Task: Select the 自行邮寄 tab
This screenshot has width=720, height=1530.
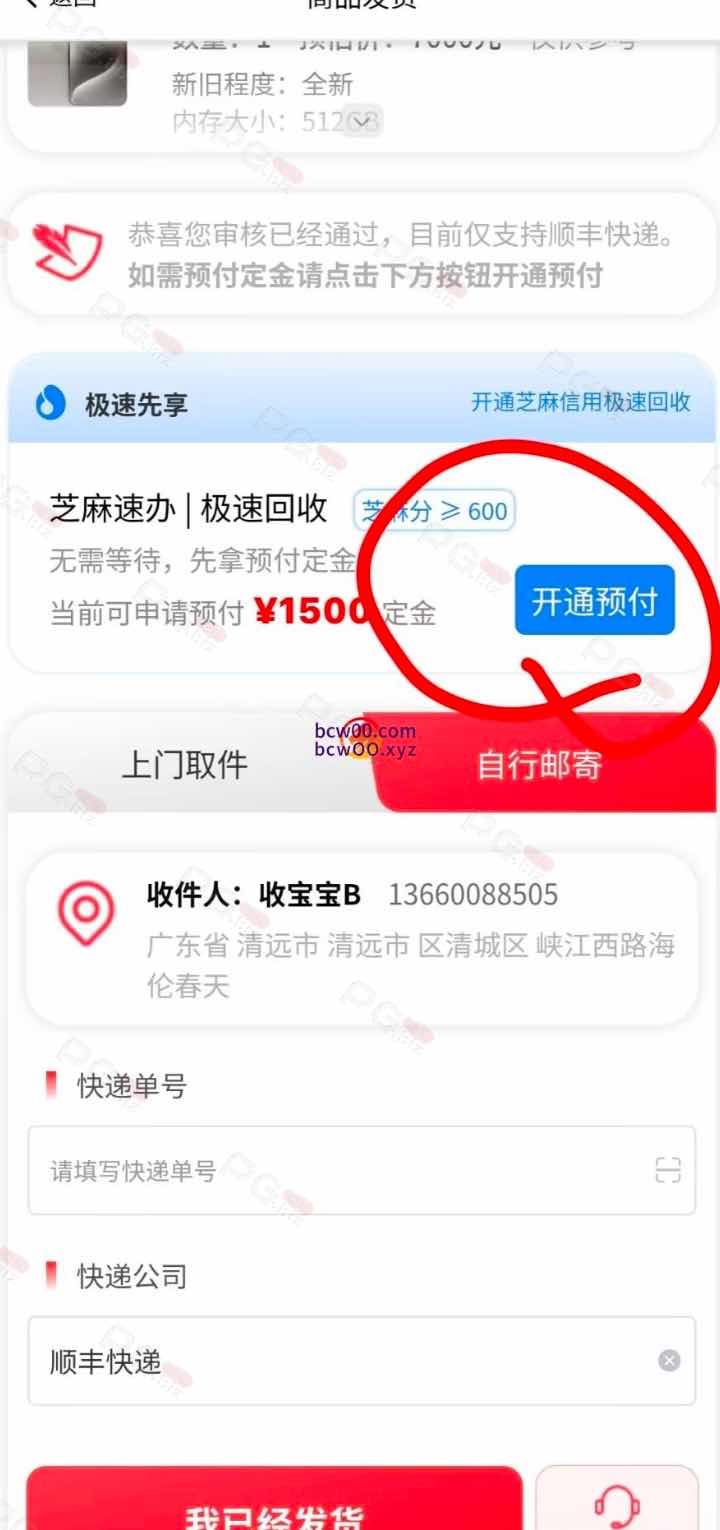Action: [540, 765]
